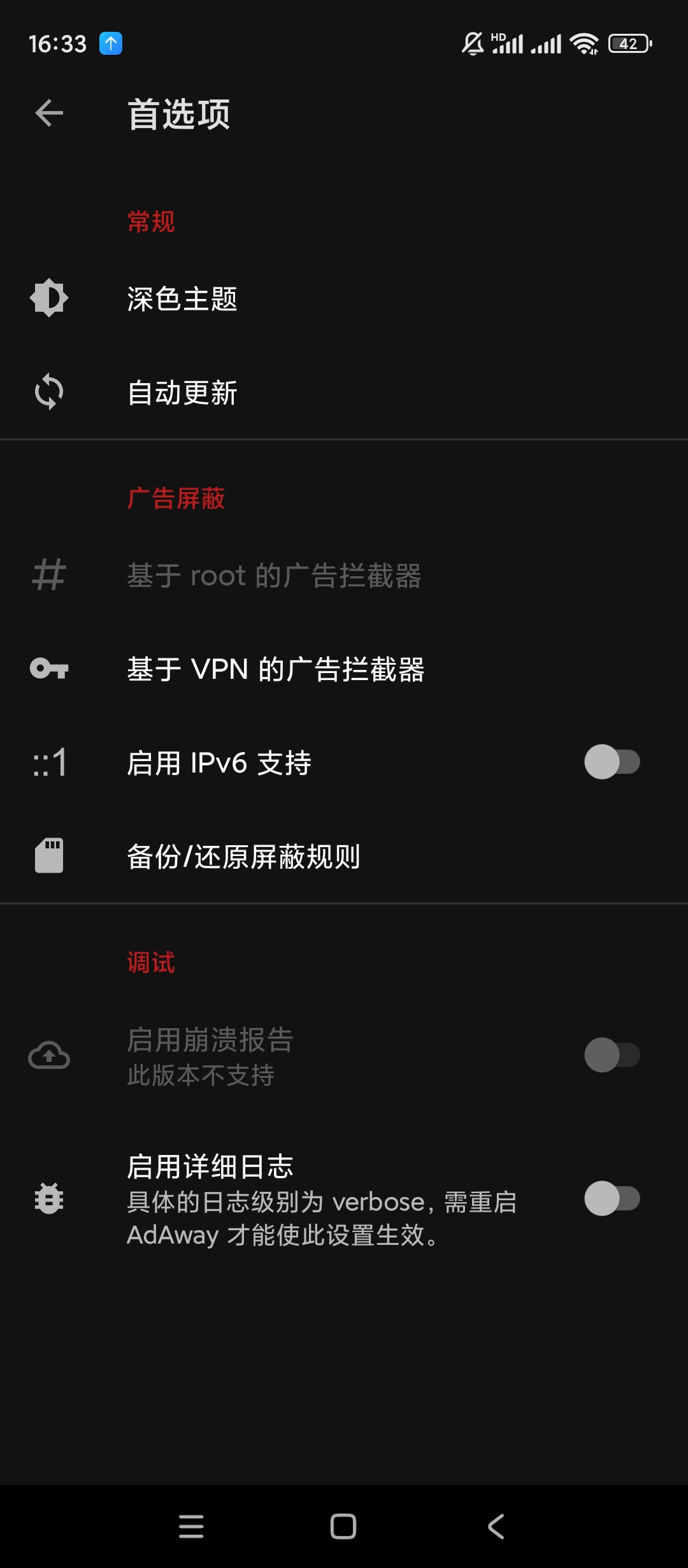Turn on 启用详细日志 switch
Screen dimensions: 688x1568
[x=612, y=1199]
